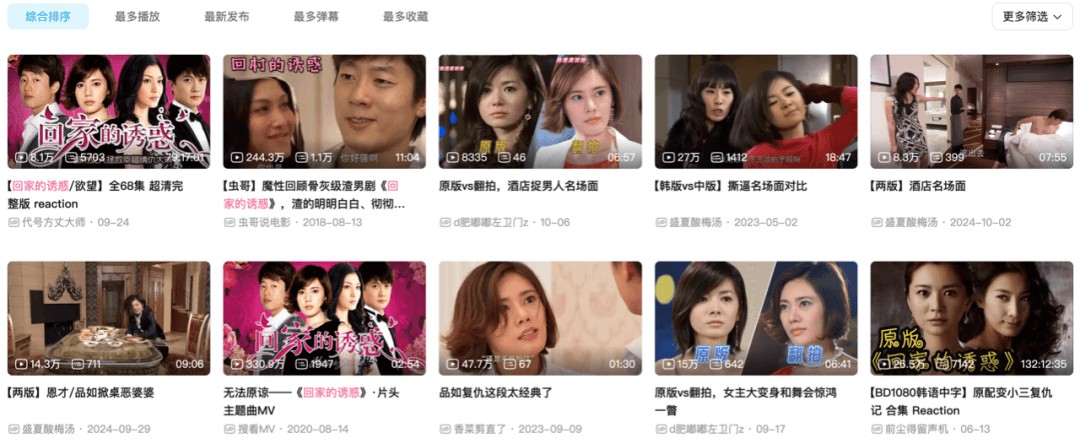This screenshot has height=444, width=1080.
Task: Sort results by 最多弹幕
Action: click(x=316, y=16)
